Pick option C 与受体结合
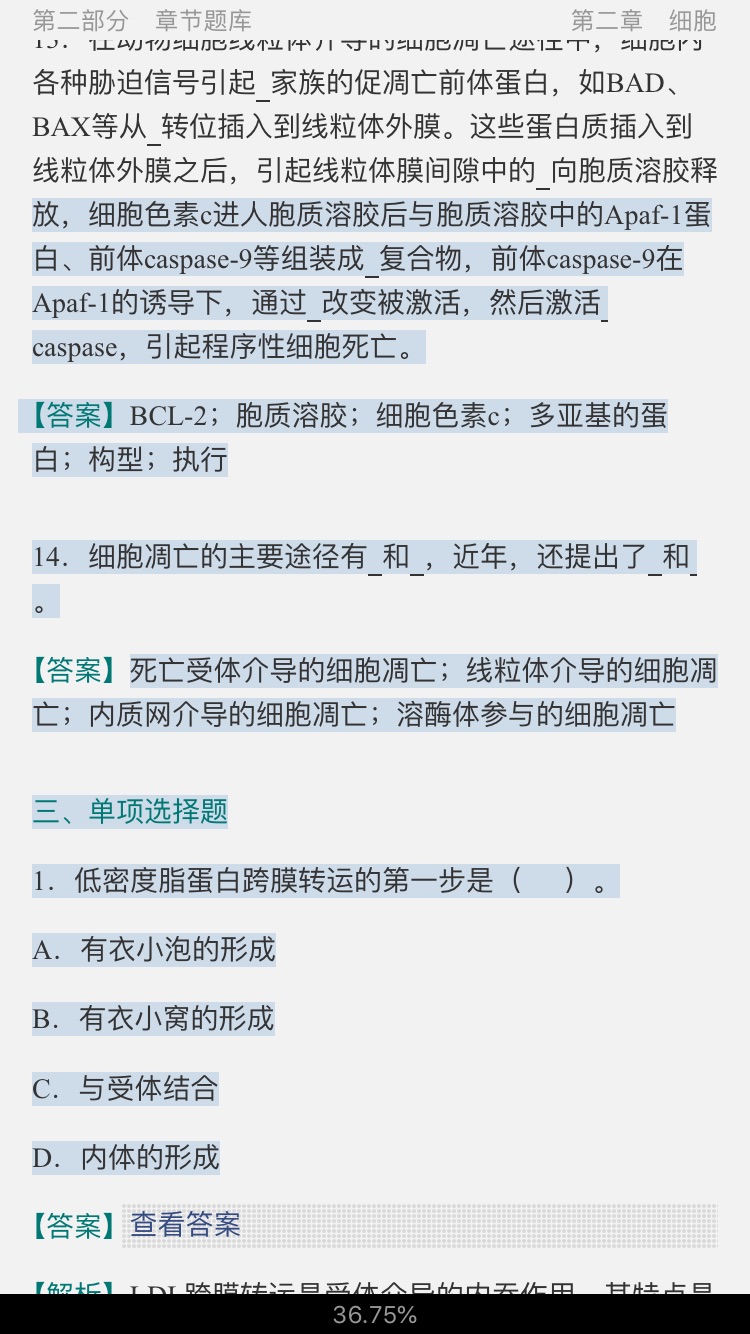 126,1089
